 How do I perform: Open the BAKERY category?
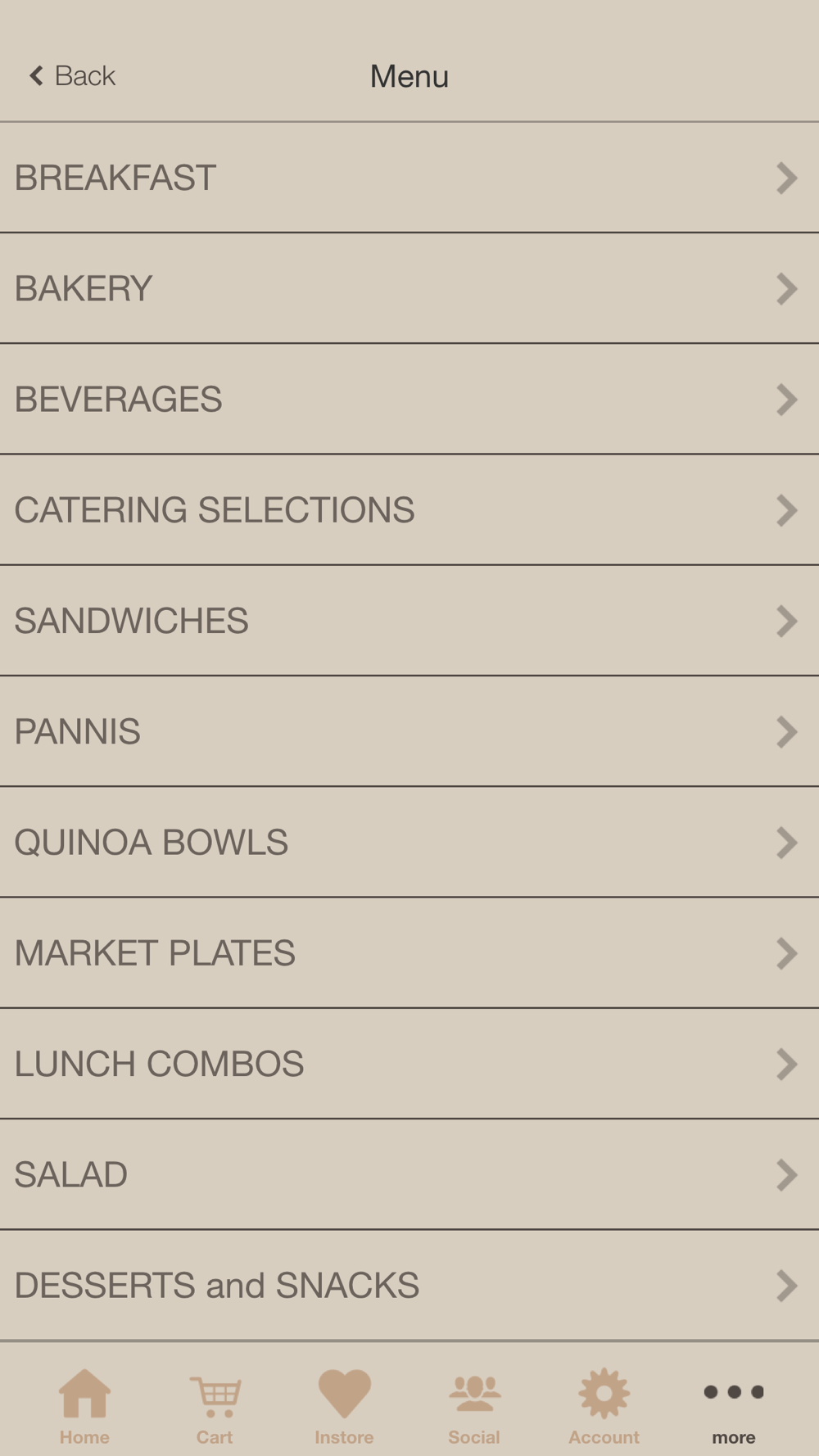click(409, 288)
